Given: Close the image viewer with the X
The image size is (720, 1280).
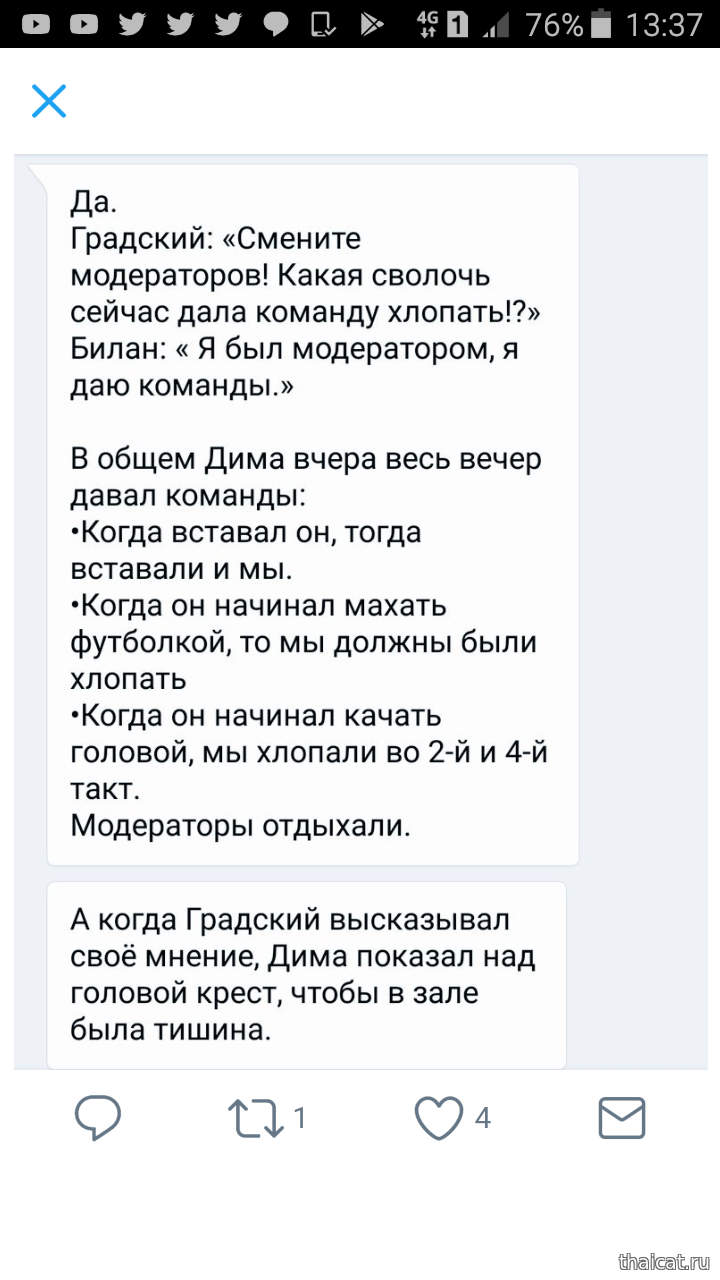Looking at the screenshot, I should [x=49, y=101].
